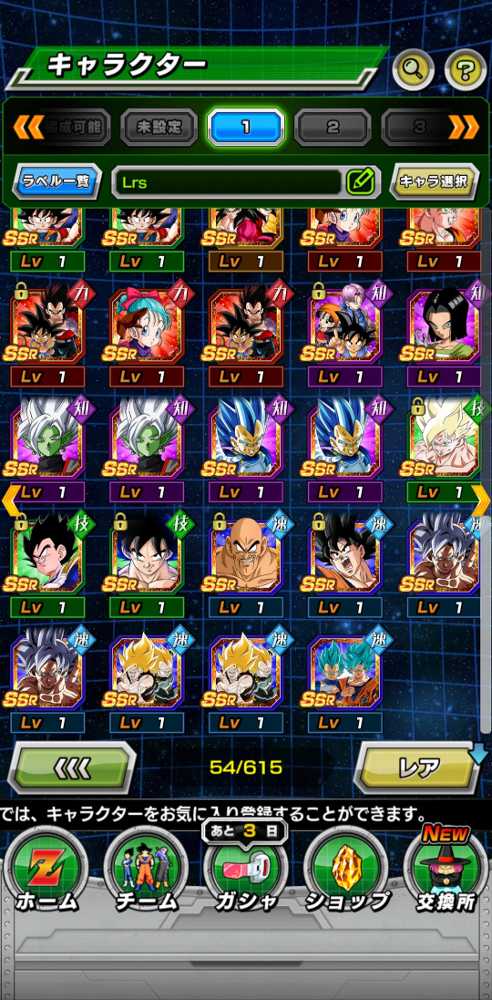The width and height of the screenshot is (492, 1000).
Task: Switch to label tab 2
Action: 332,128
